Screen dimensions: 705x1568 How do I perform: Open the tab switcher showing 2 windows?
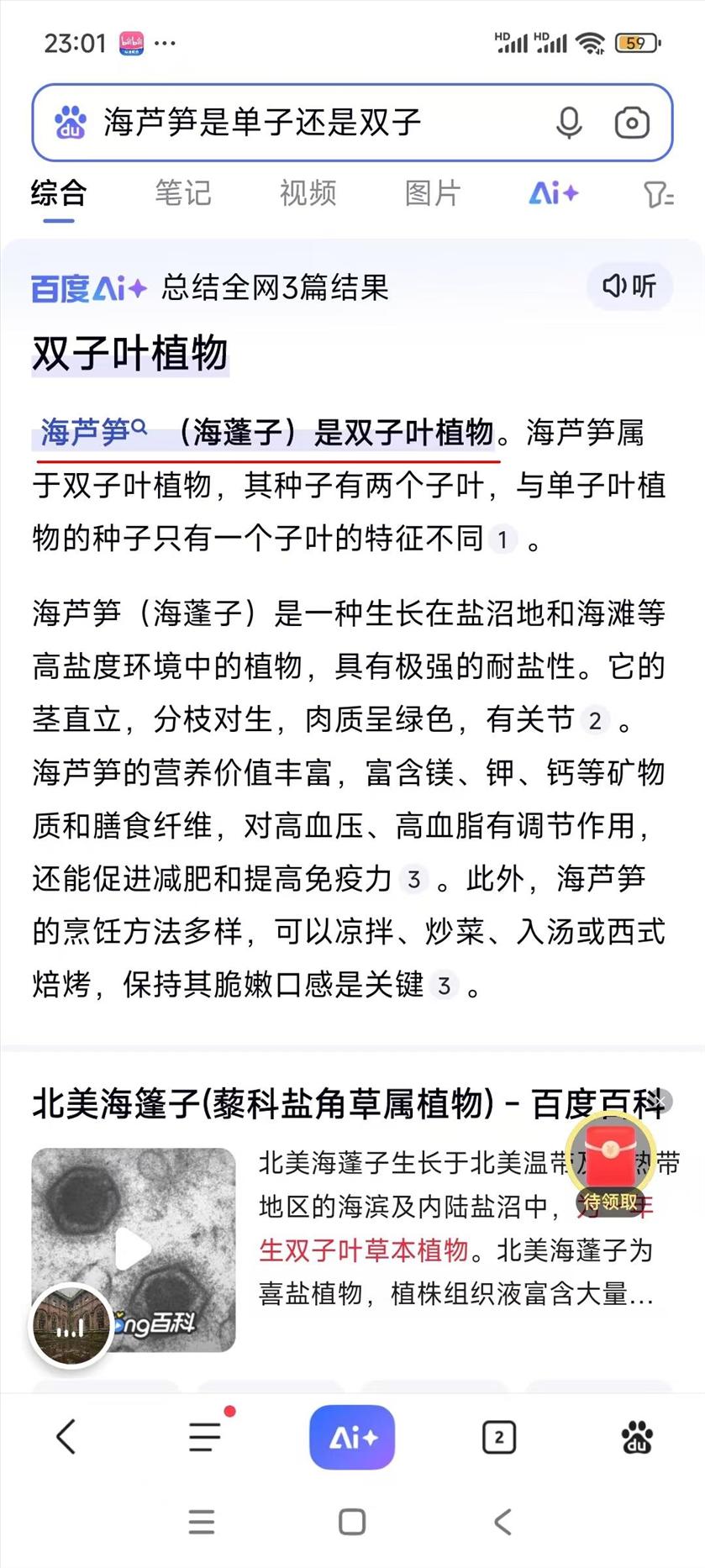point(499,1437)
